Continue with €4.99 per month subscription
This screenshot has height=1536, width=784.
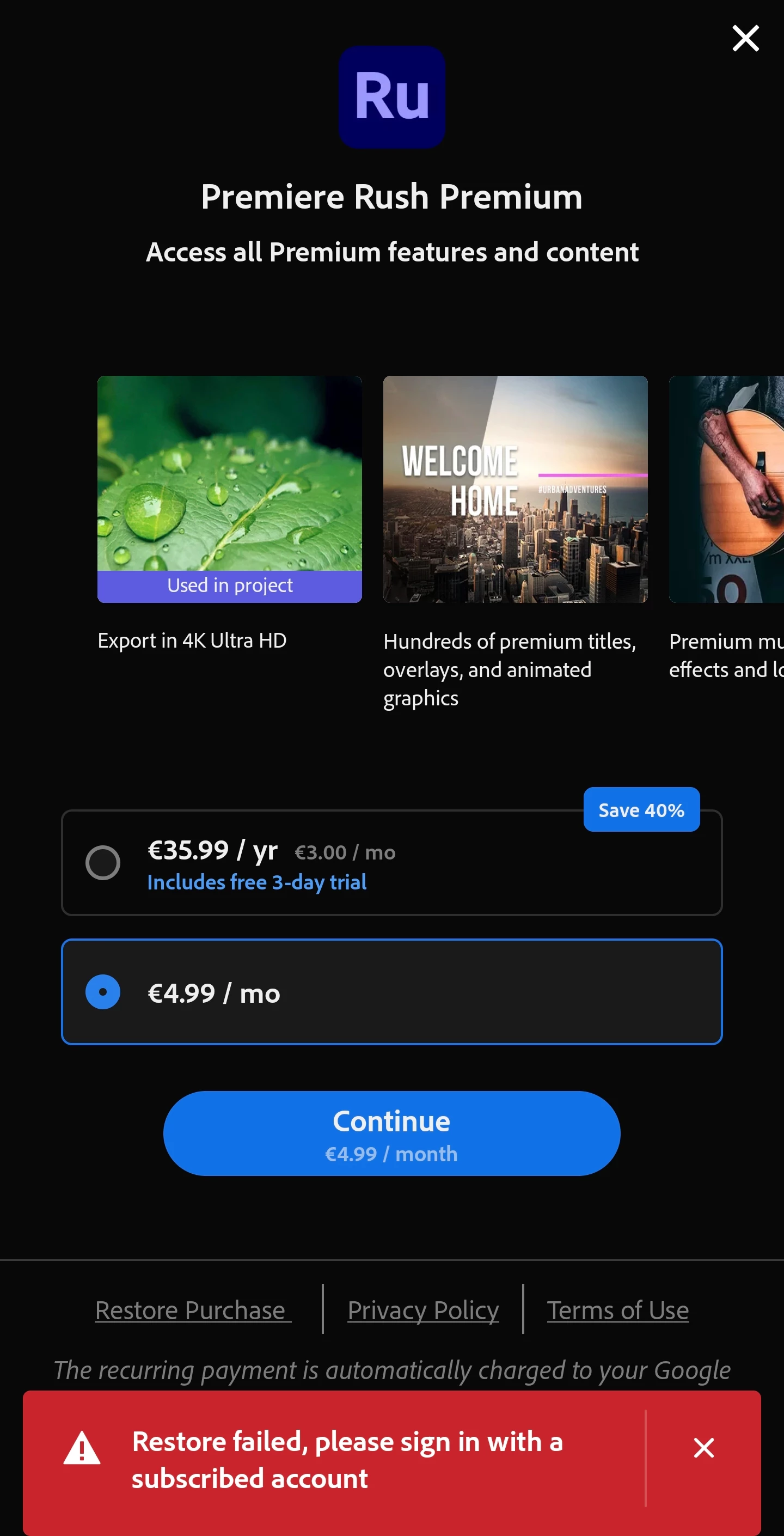click(391, 1133)
